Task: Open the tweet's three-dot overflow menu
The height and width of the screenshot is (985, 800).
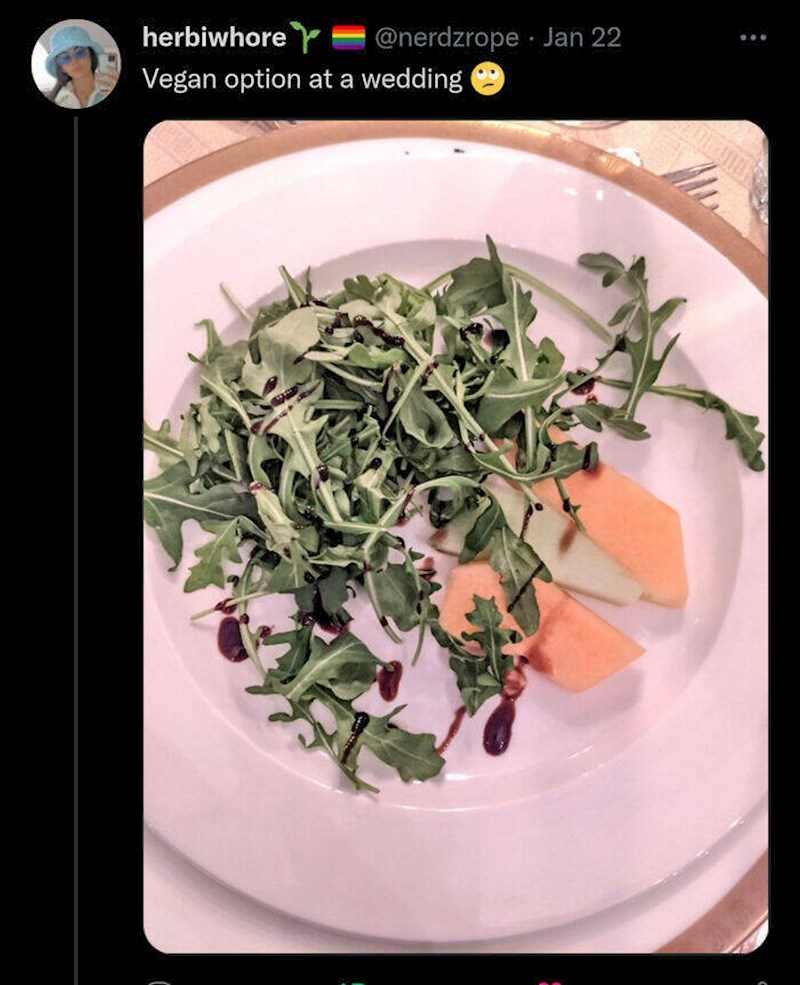Action: (x=752, y=38)
